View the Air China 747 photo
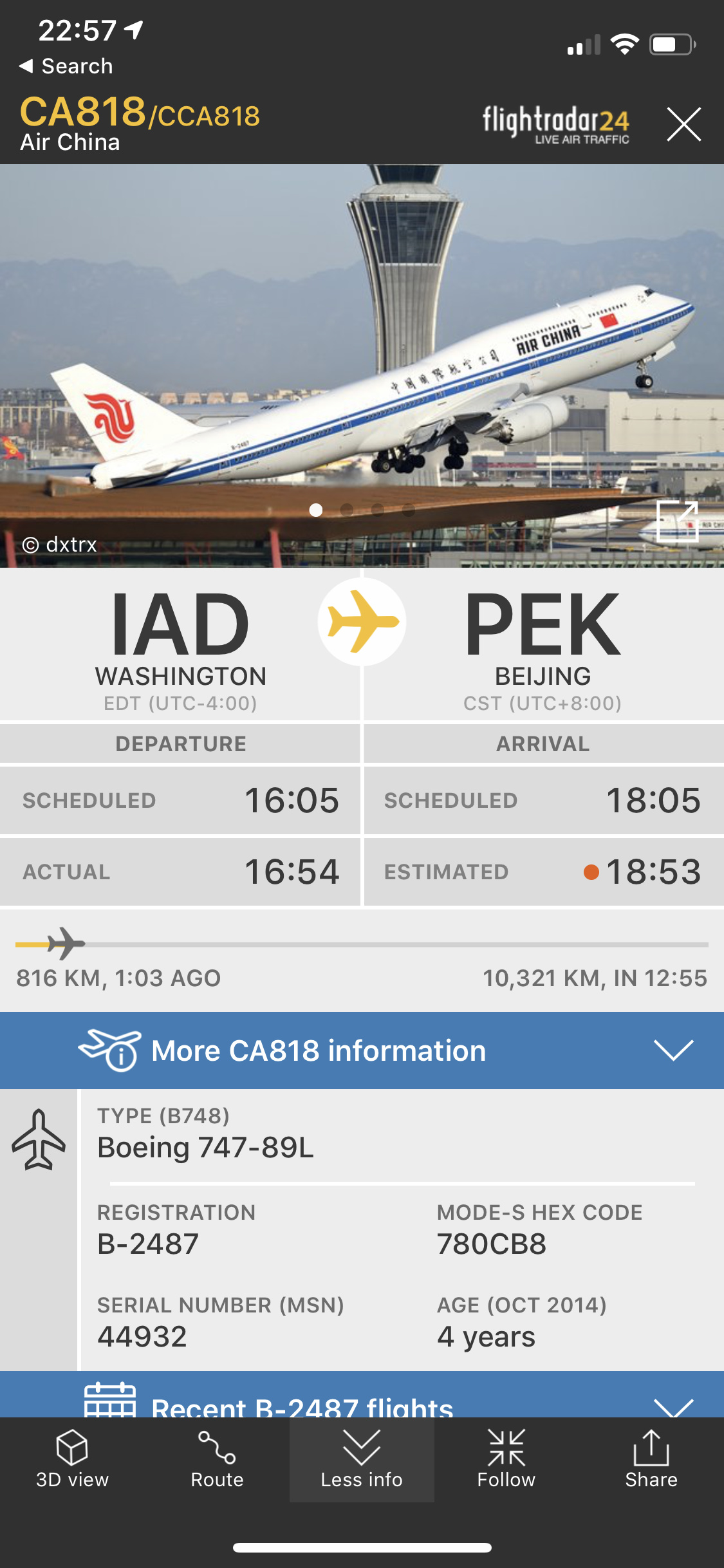The height and width of the screenshot is (1568, 724). coord(360,360)
